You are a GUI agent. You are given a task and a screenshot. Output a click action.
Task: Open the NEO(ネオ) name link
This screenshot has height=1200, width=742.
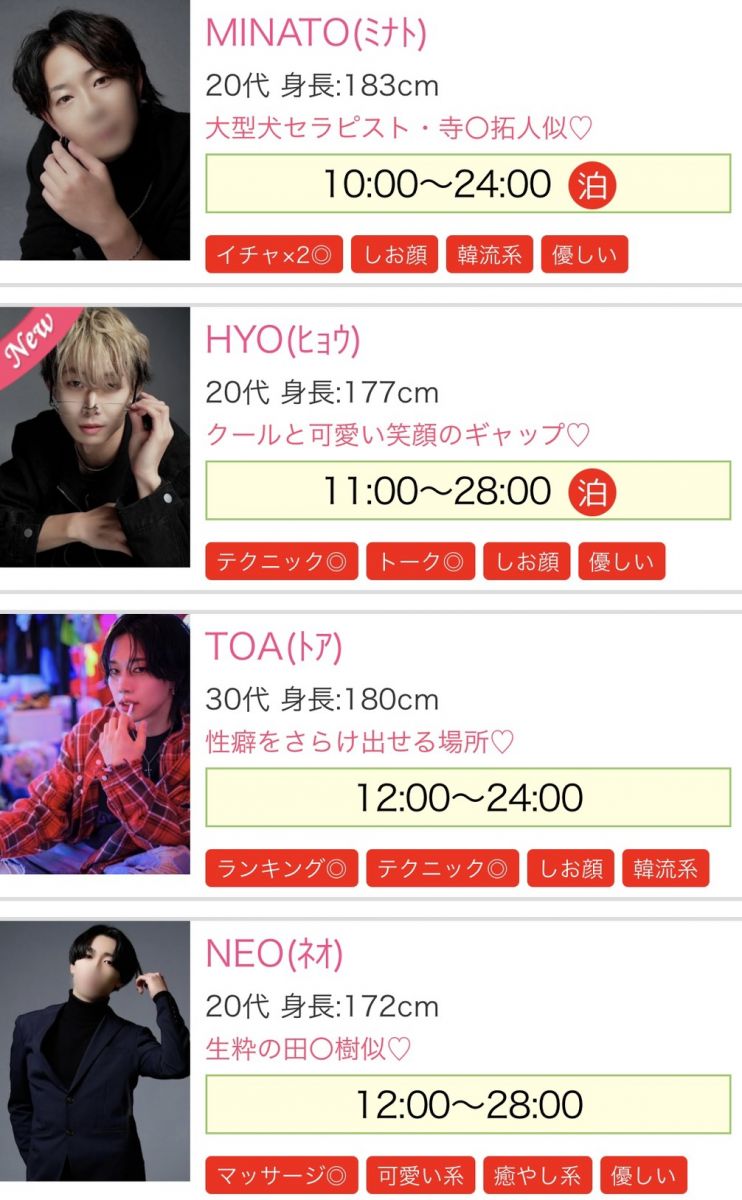(x=274, y=954)
